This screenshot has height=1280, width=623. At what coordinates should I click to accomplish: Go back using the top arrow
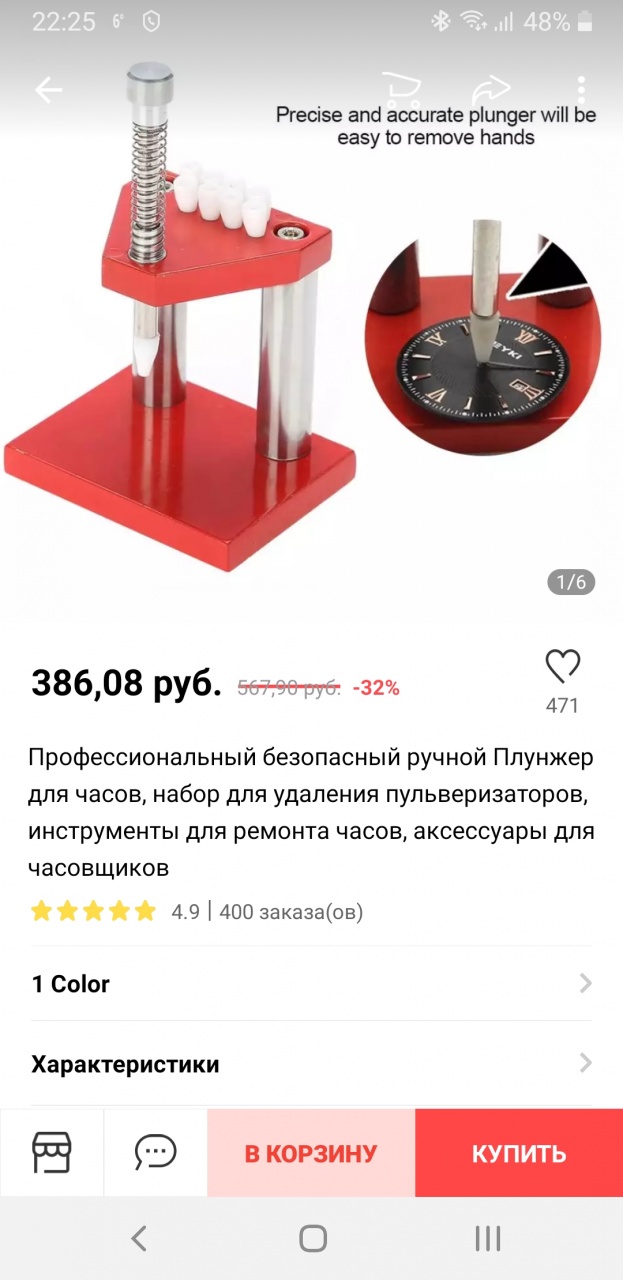tap(48, 90)
